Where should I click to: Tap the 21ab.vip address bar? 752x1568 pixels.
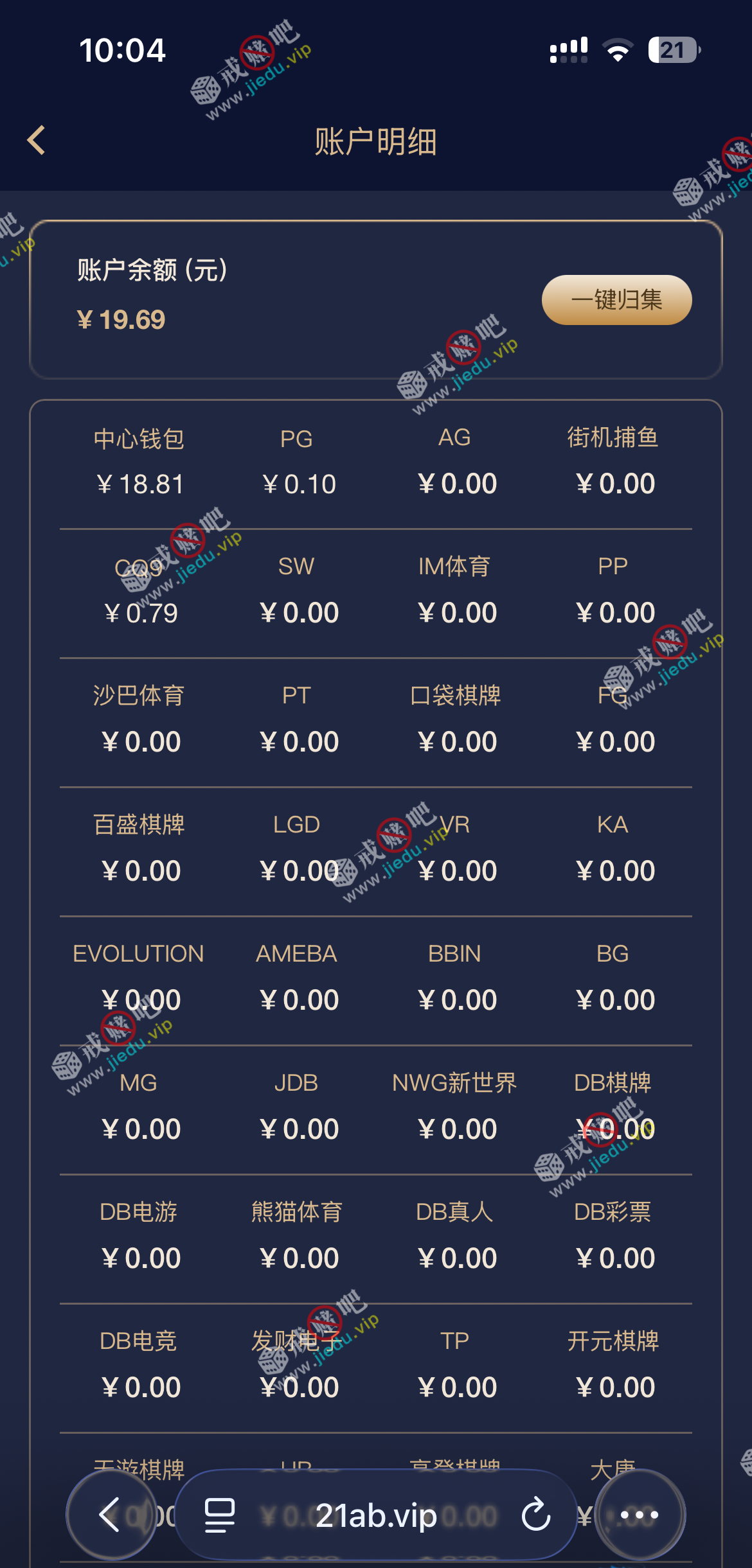click(x=376, y=1515)
